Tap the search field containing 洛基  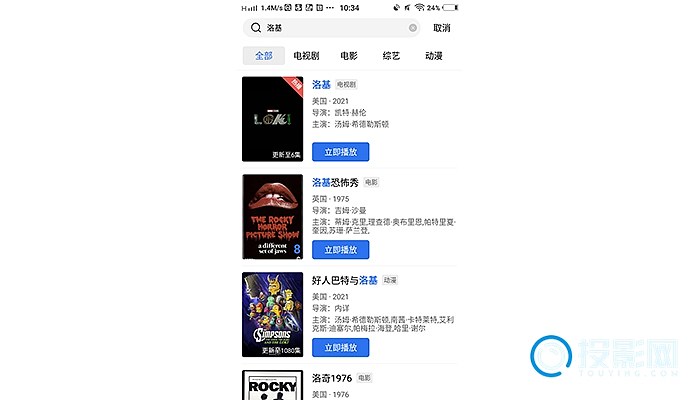(x=330, y=28)
